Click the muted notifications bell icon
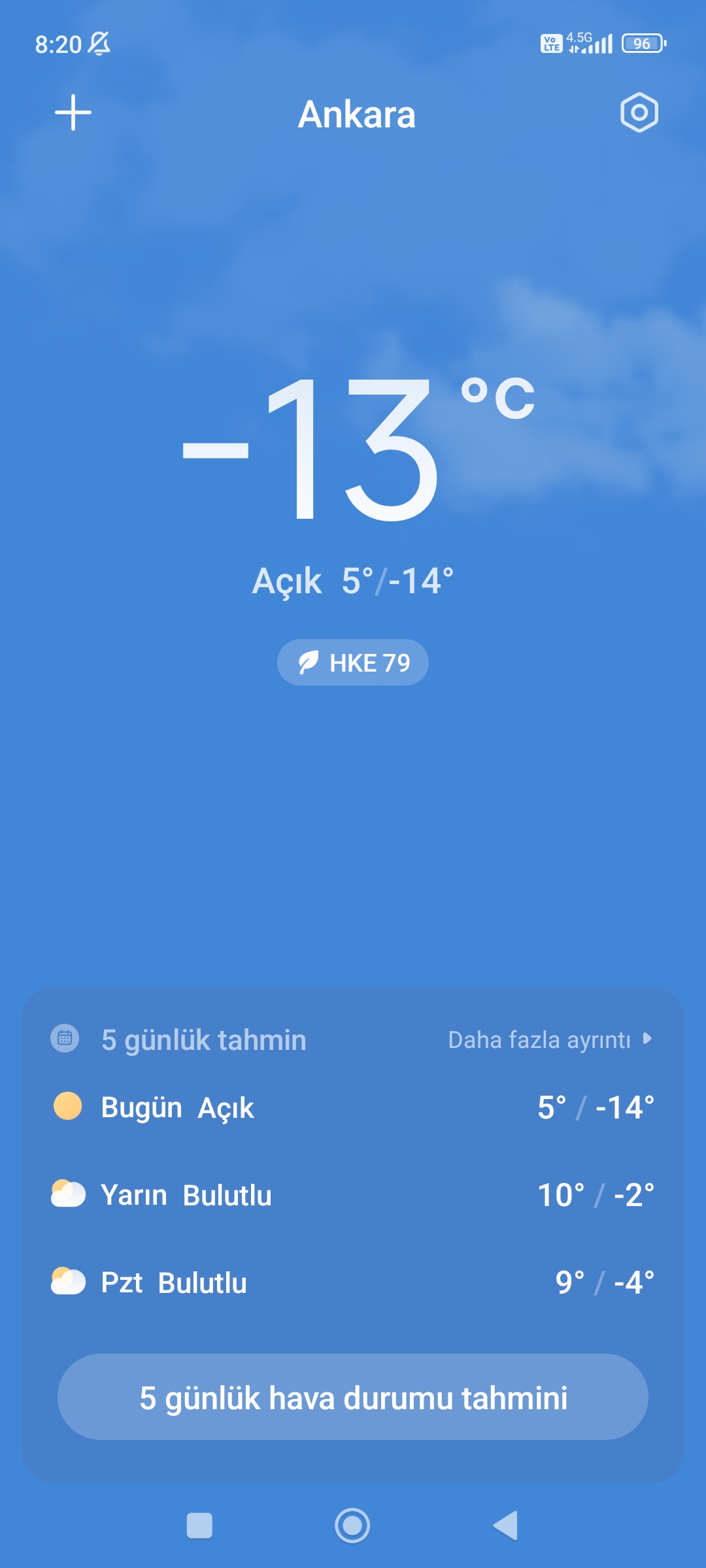The height and width of the screenshot is (1568, 706). pyautogui.click(x=99, y=44)
